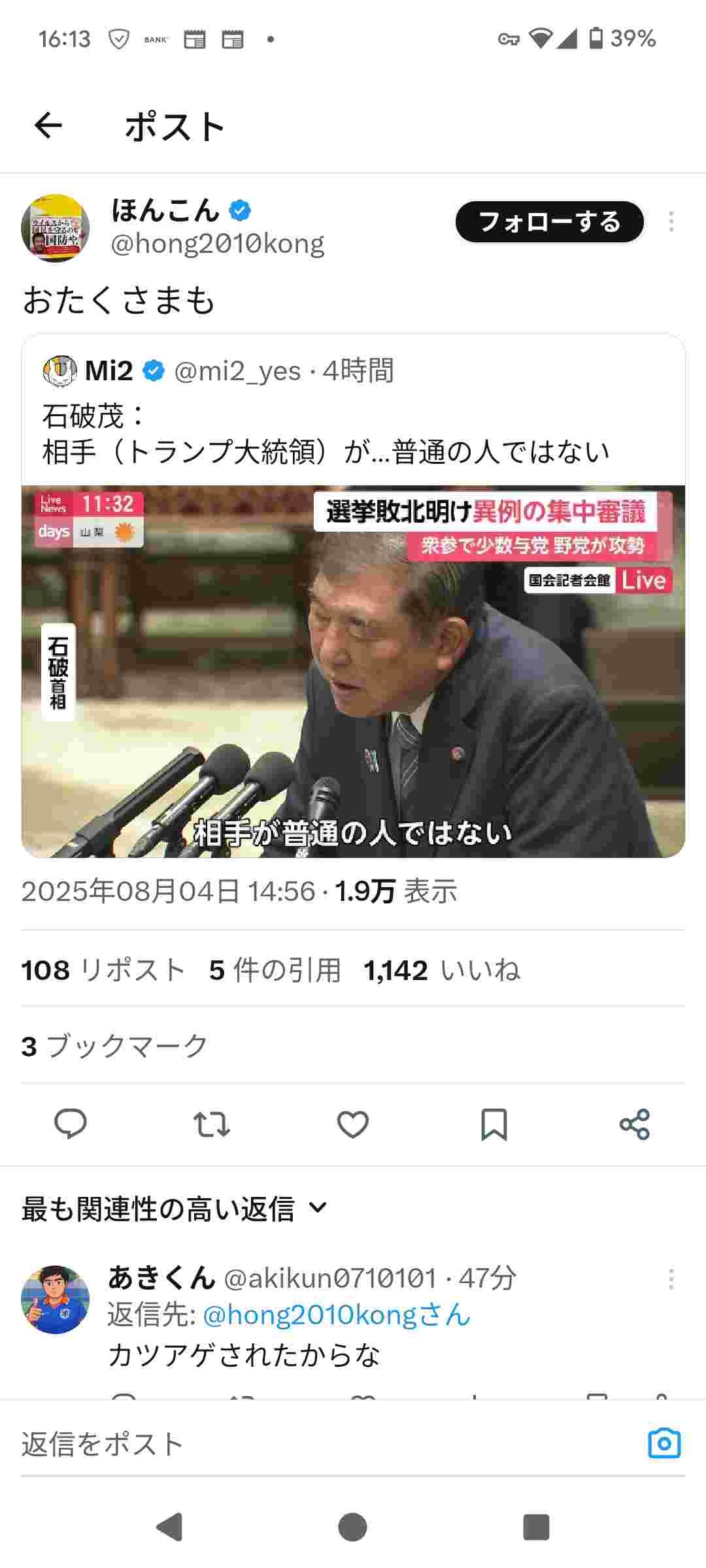Open overflow menu on あきくん's reply
The height and width of the screenshot is (1568, 706).
(671, 1279)
